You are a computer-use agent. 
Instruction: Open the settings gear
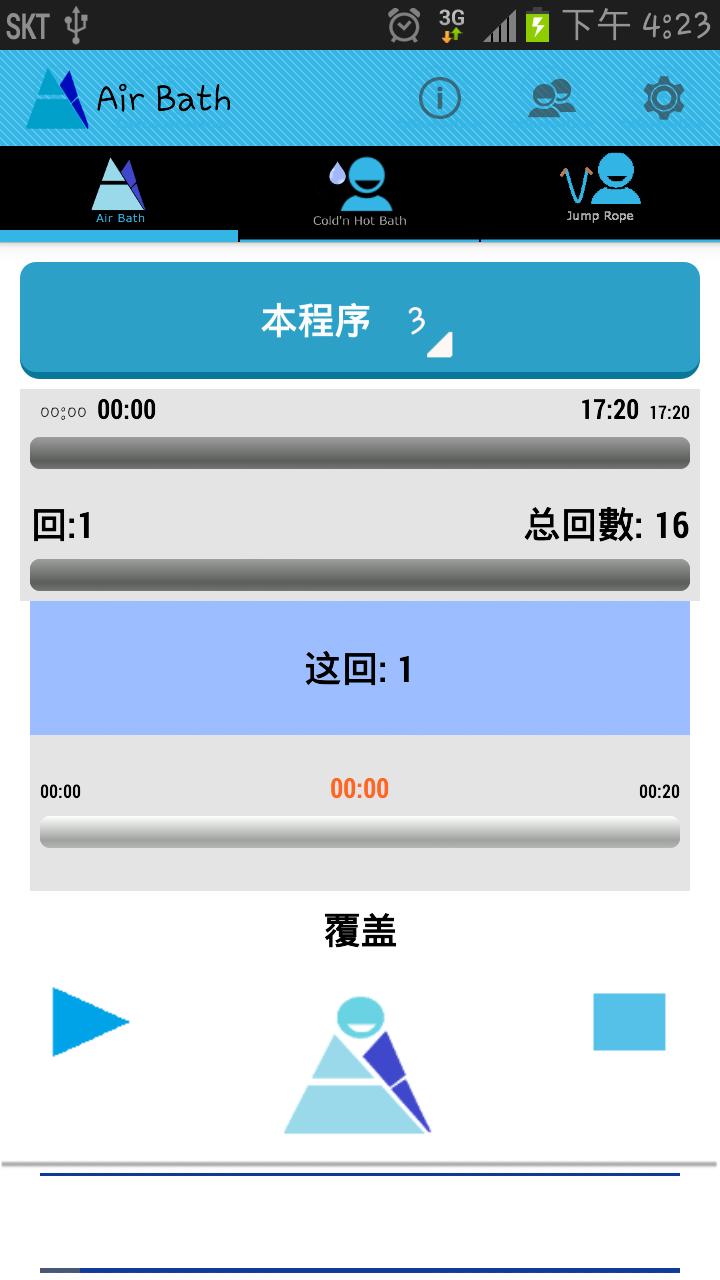(x=663, y=99)
